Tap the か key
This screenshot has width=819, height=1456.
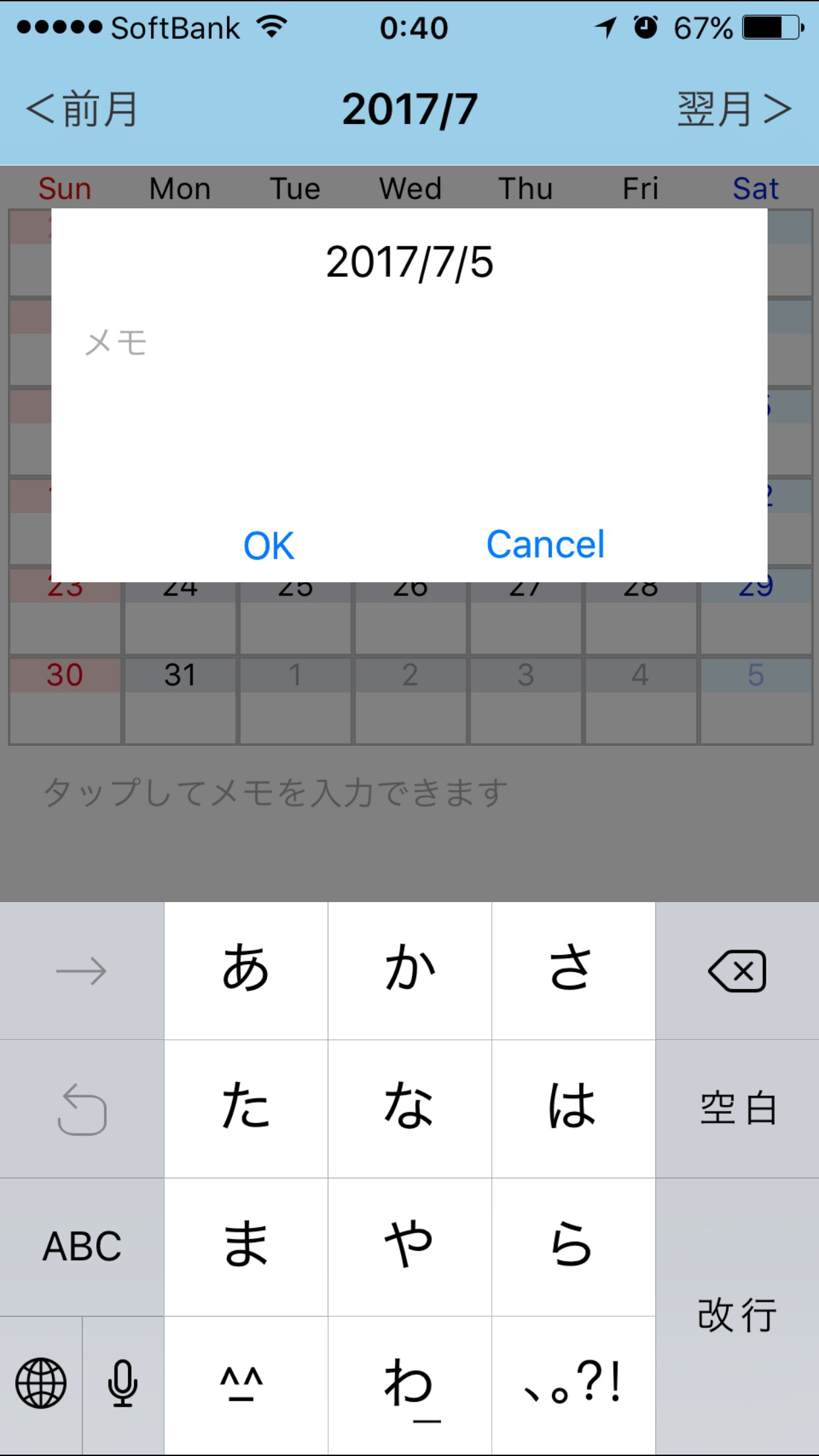coord(409,970)
